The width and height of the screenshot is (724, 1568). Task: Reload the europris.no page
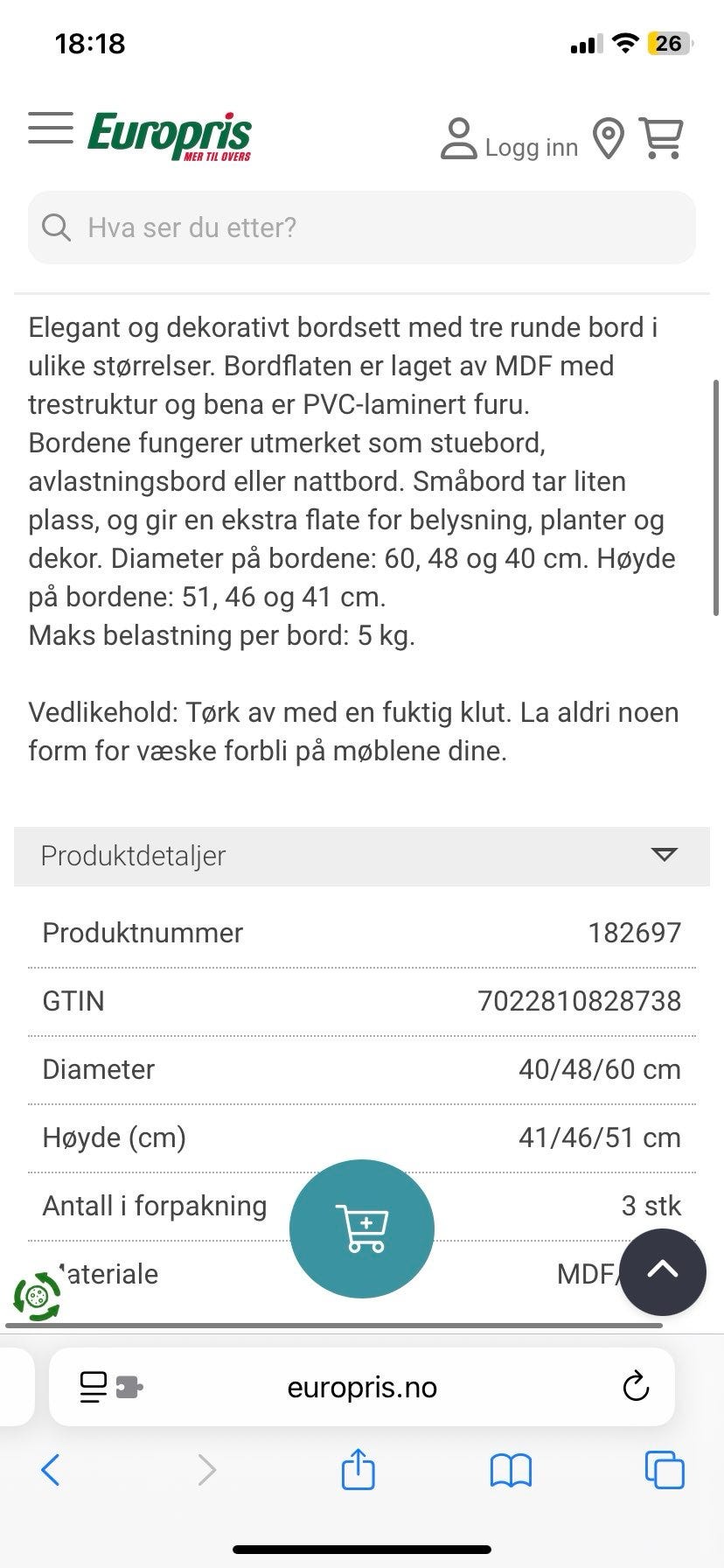[636, 1387]
